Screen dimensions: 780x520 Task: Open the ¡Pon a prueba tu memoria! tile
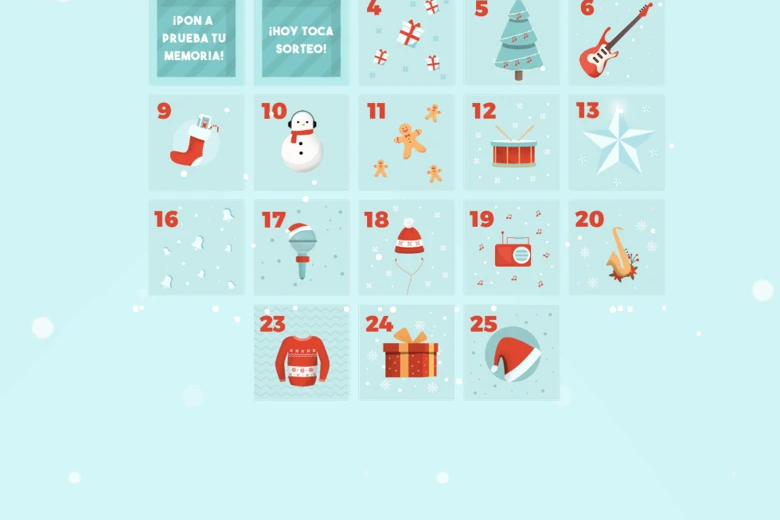[x=196, y=42]
